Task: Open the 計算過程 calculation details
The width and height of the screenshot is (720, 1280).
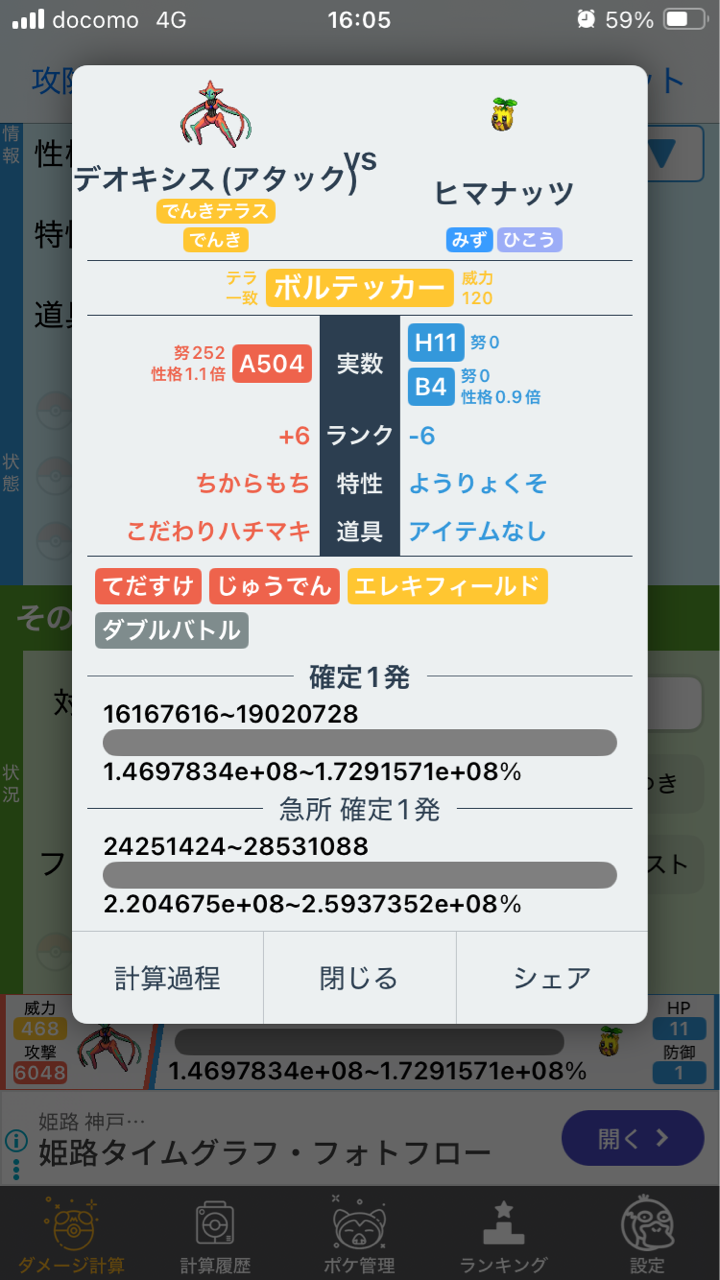Action: 167,977
